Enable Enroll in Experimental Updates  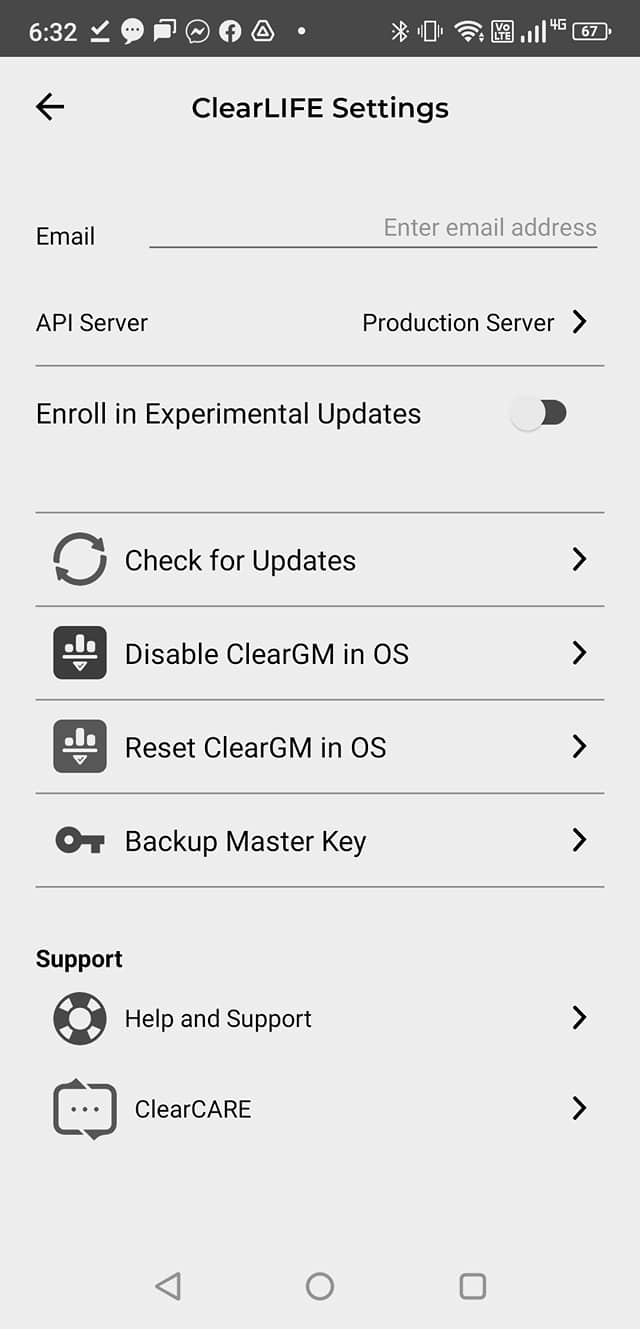539,413
